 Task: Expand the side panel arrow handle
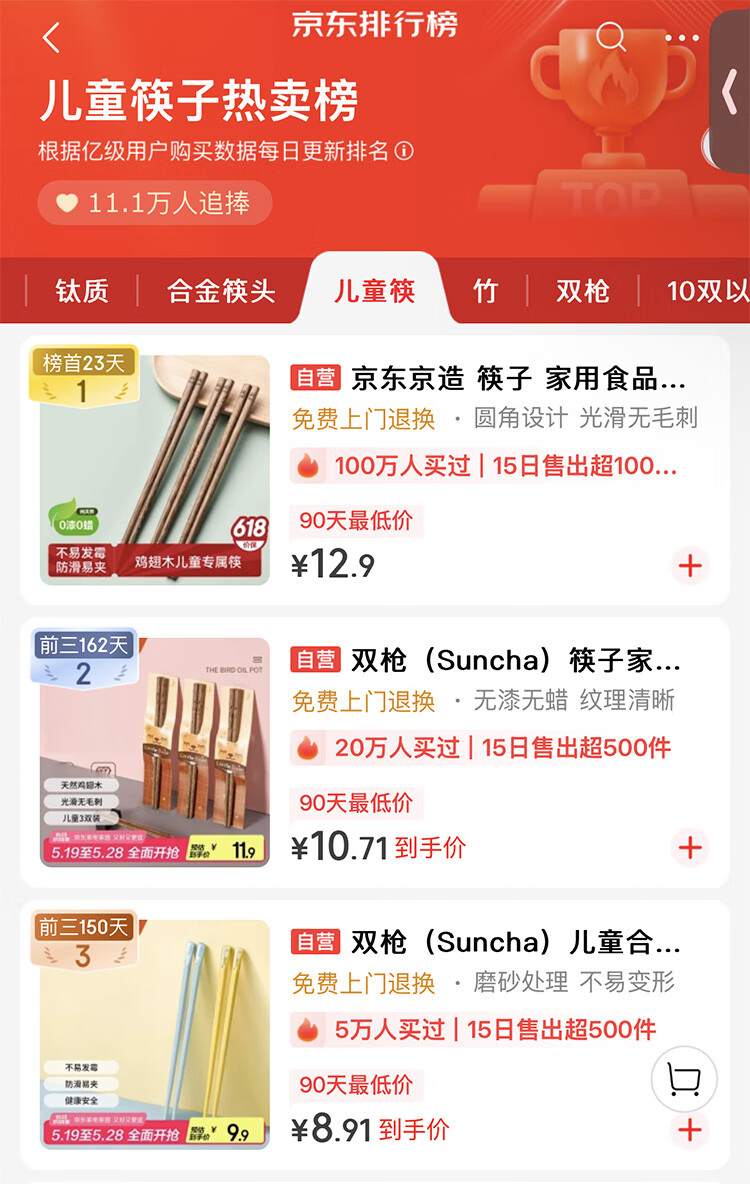tap(731, 92)
